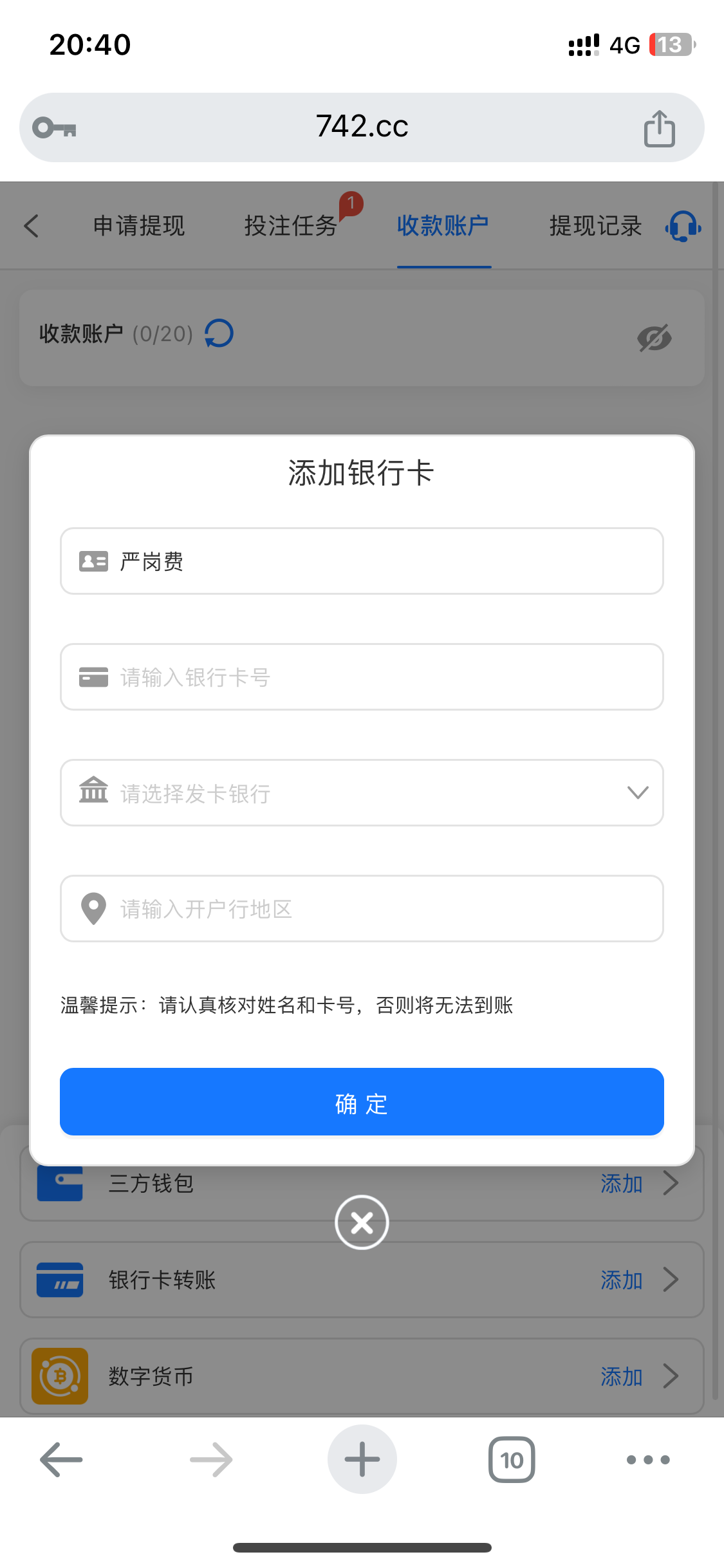Close the add bank card dialog
Screen dimensions: 724x1568
362,1222
